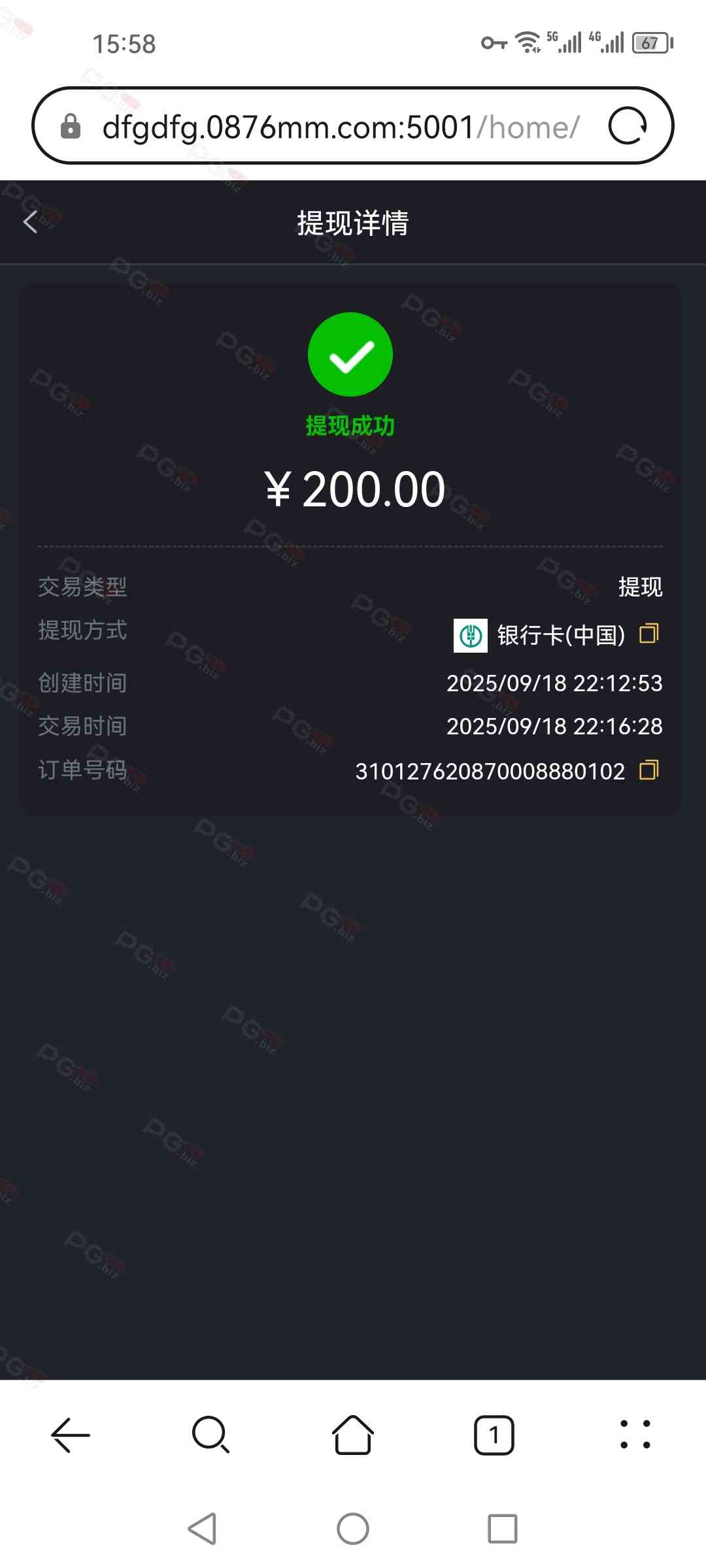Open the browser tab switcher

[x=494, y=1435]
